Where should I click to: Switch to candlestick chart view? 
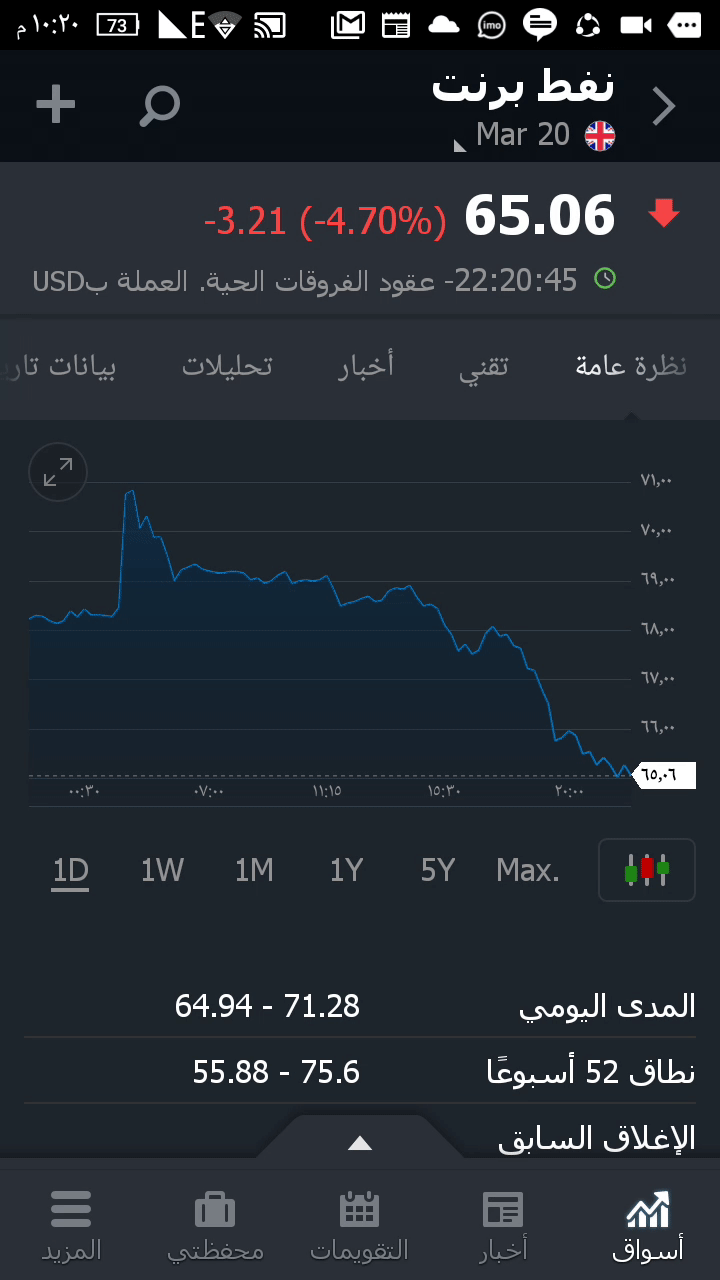[x=646, y=870]
